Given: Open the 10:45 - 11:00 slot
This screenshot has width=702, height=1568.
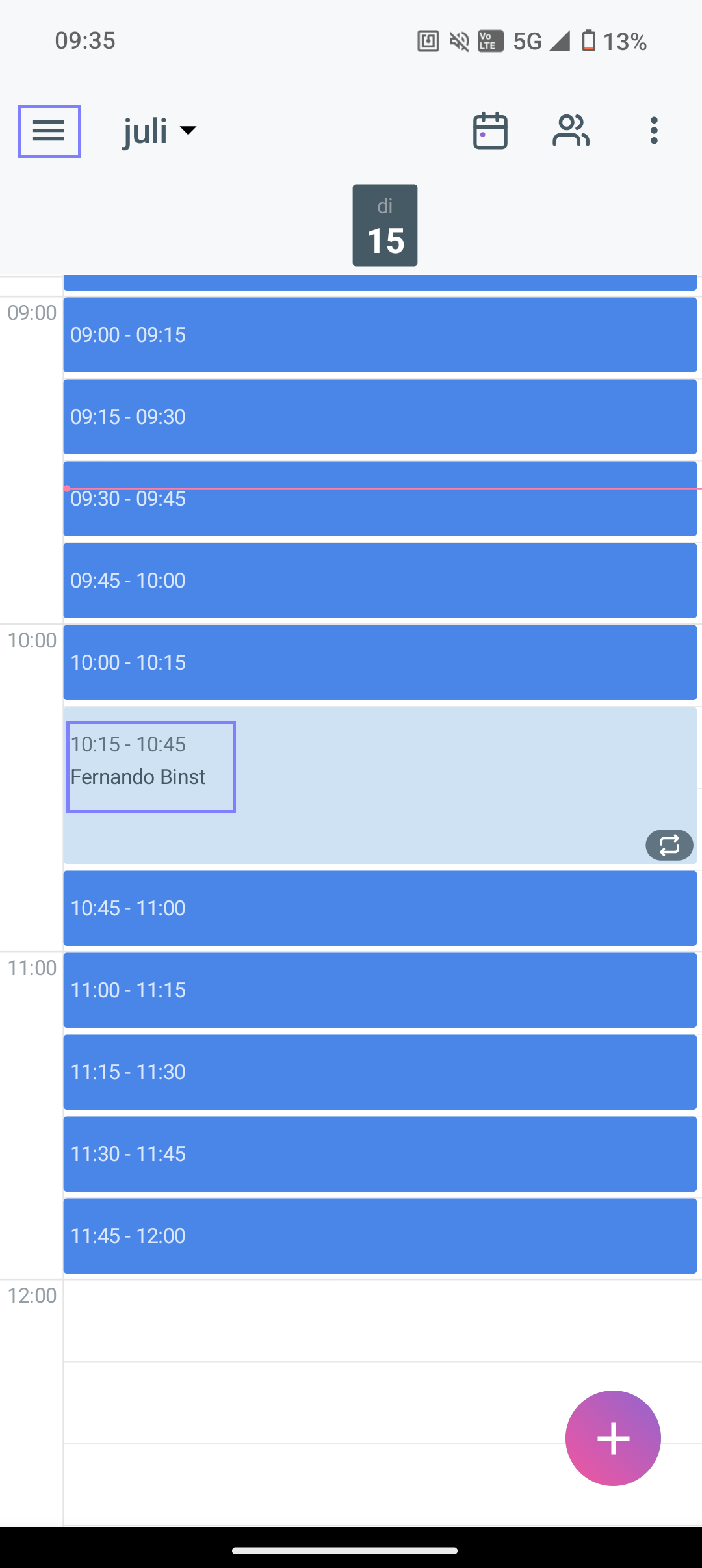Looking at the screenshot, I should click(x=380, y=908).
